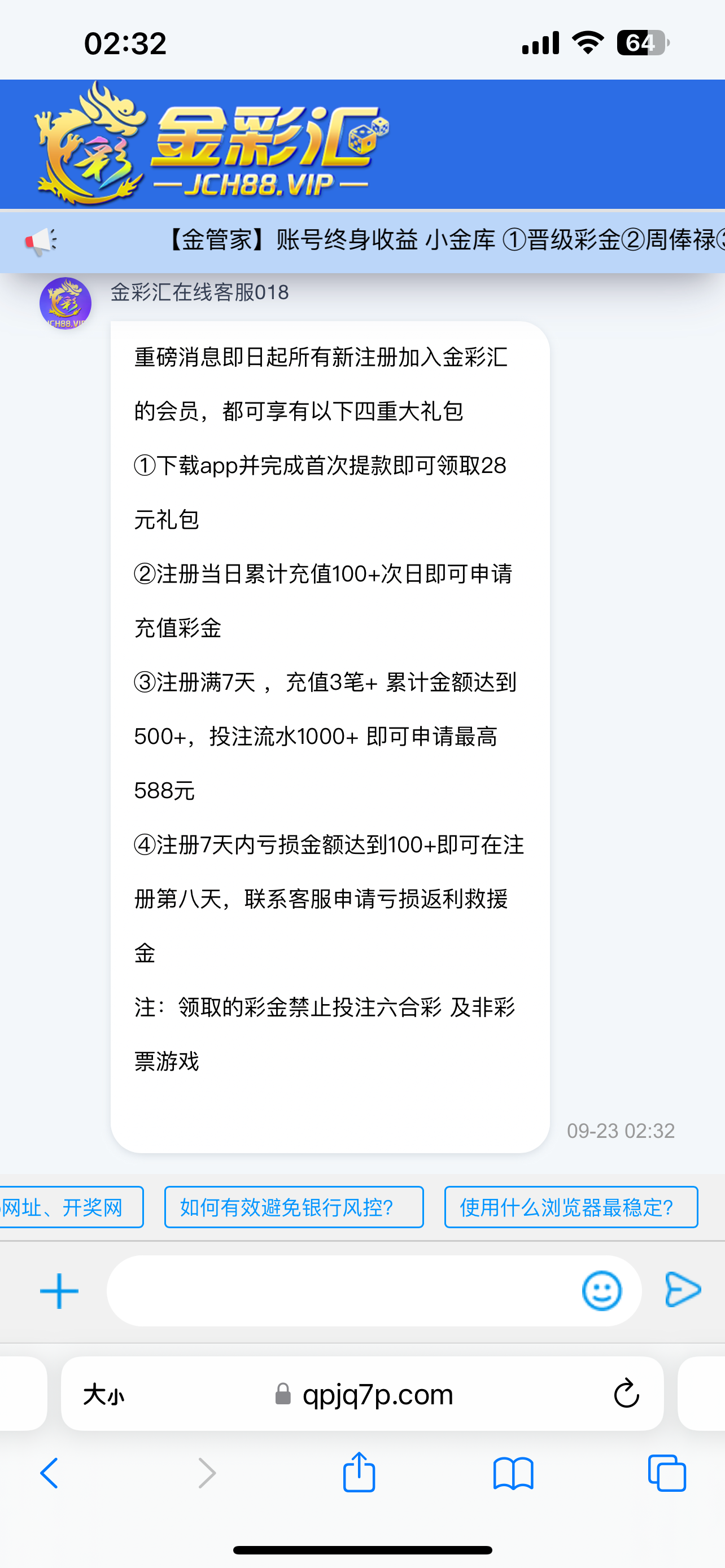Focus the chat message input field
Screen dimensions: 725x1568
coord(341,1290)
